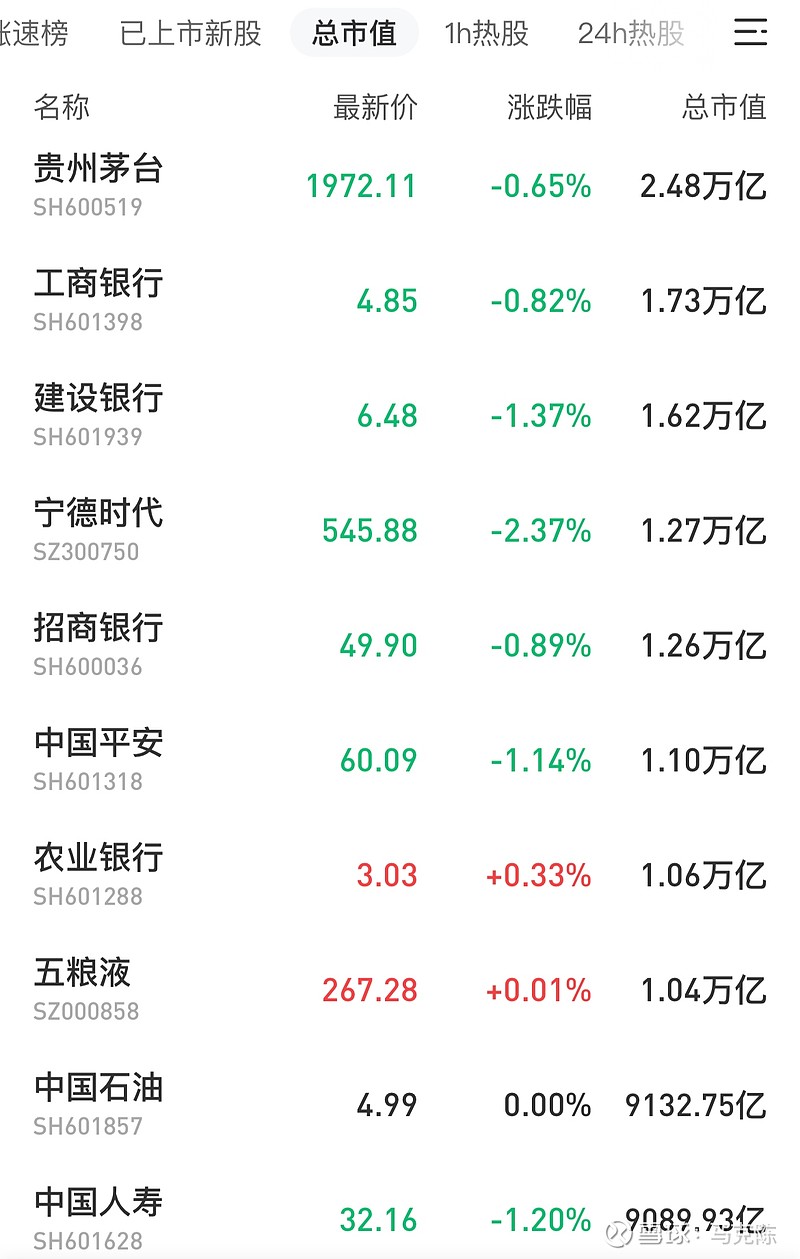Image resolution: width=800 pixels, height=1259 pixels.
Task: View the 建设银行 stock page
Action: click(x=98, y=413)
